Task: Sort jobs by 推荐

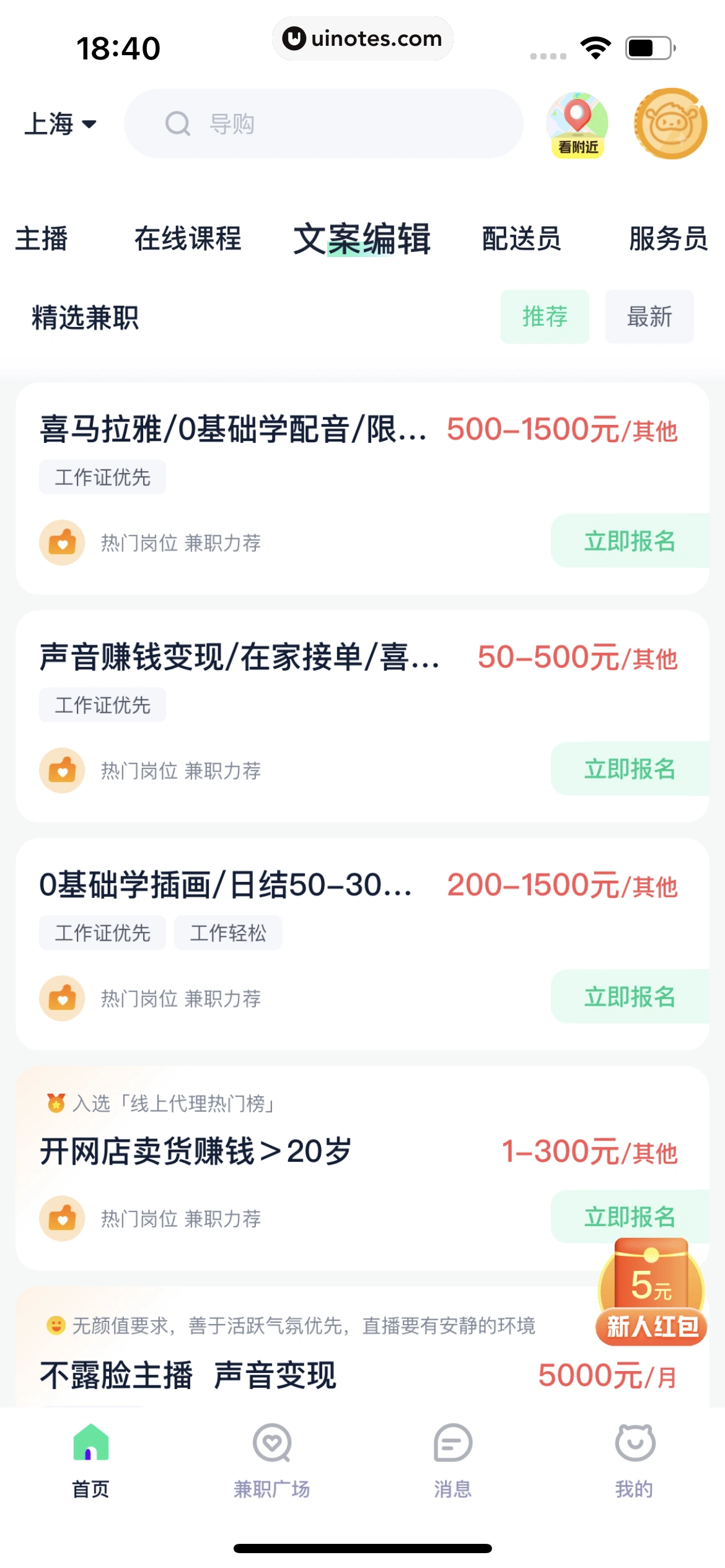Action: pos(545,316)
